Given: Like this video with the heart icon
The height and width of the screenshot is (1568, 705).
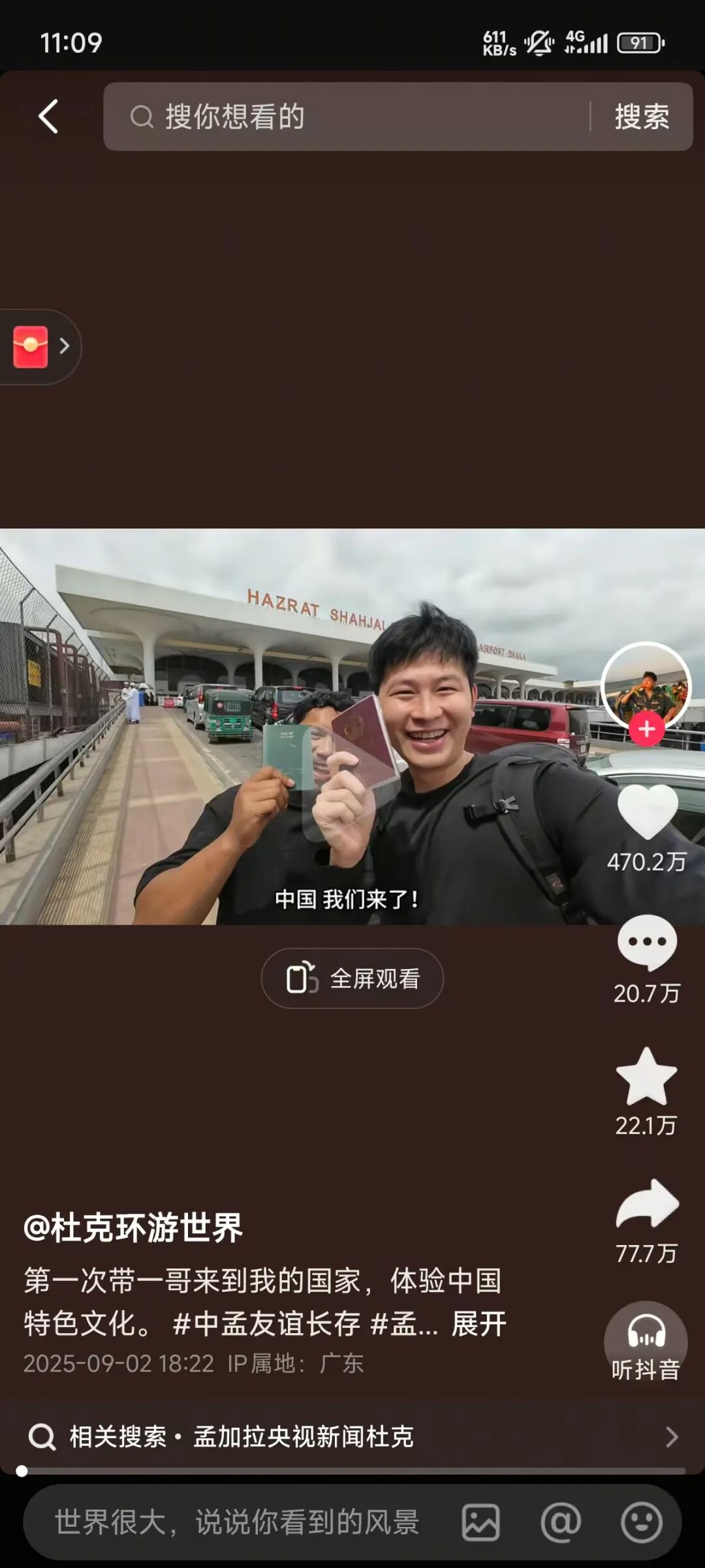Looking at the screenshot, I should (647, 812).
